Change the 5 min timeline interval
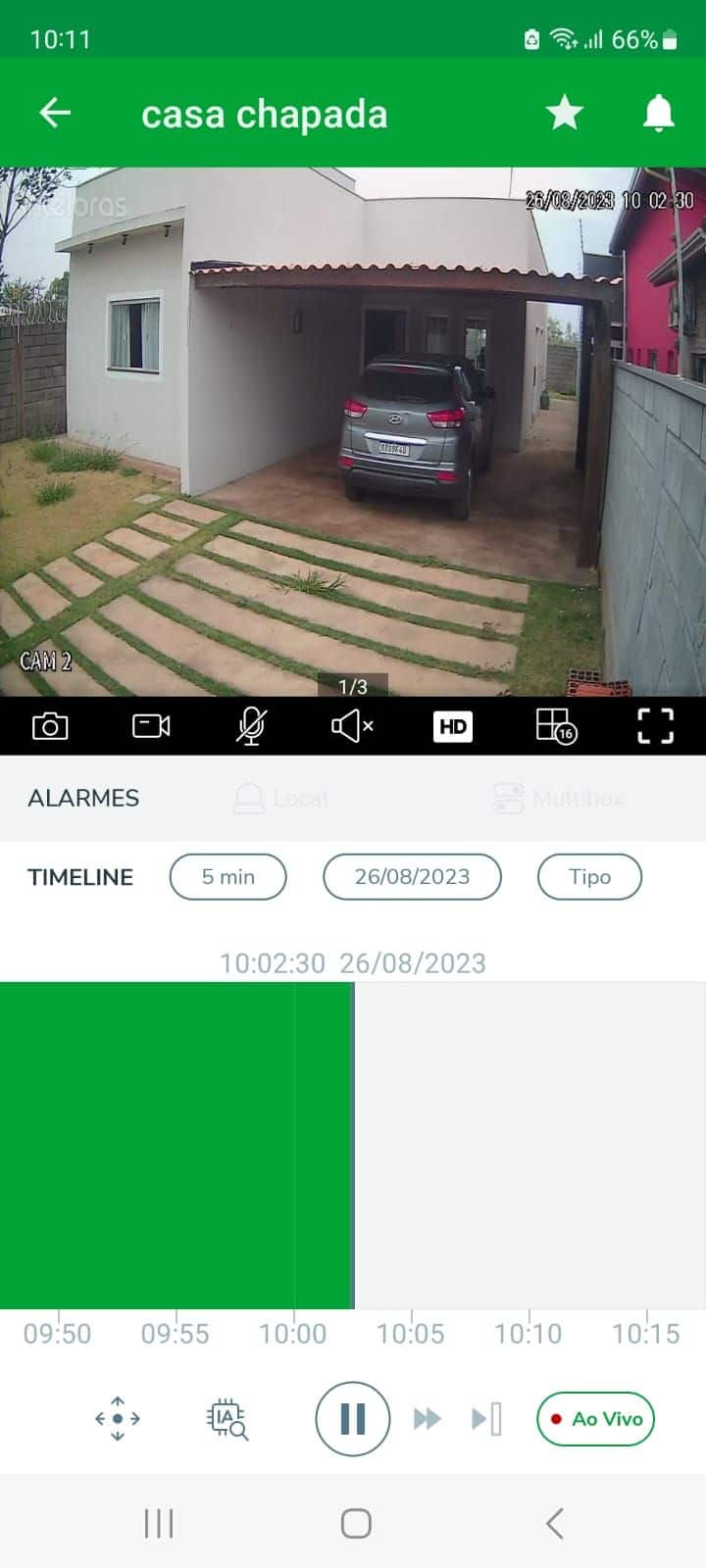706x1568 pixels. pos(228,877)
